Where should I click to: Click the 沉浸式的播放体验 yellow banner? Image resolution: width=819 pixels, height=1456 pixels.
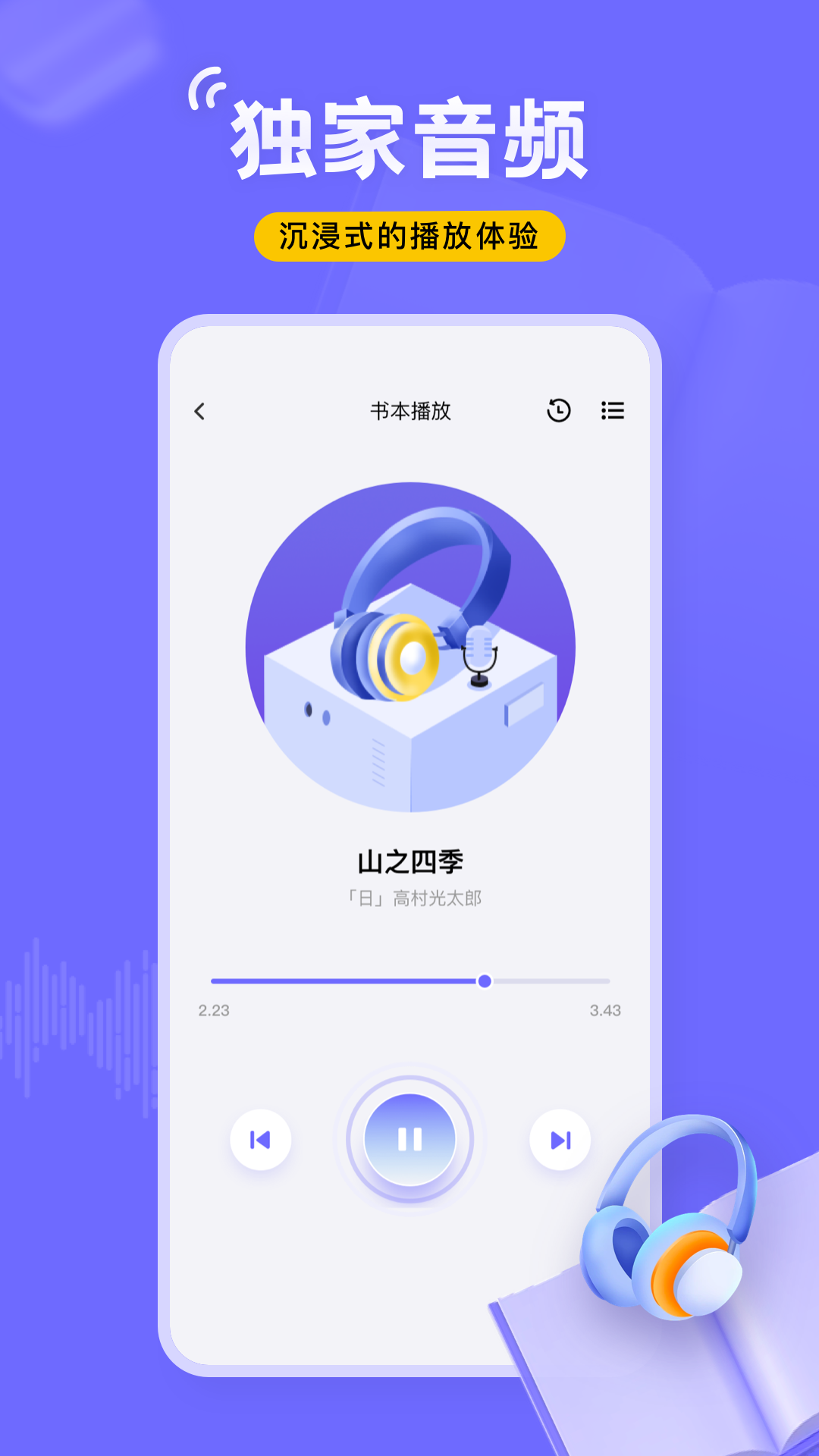coord(409,235)
